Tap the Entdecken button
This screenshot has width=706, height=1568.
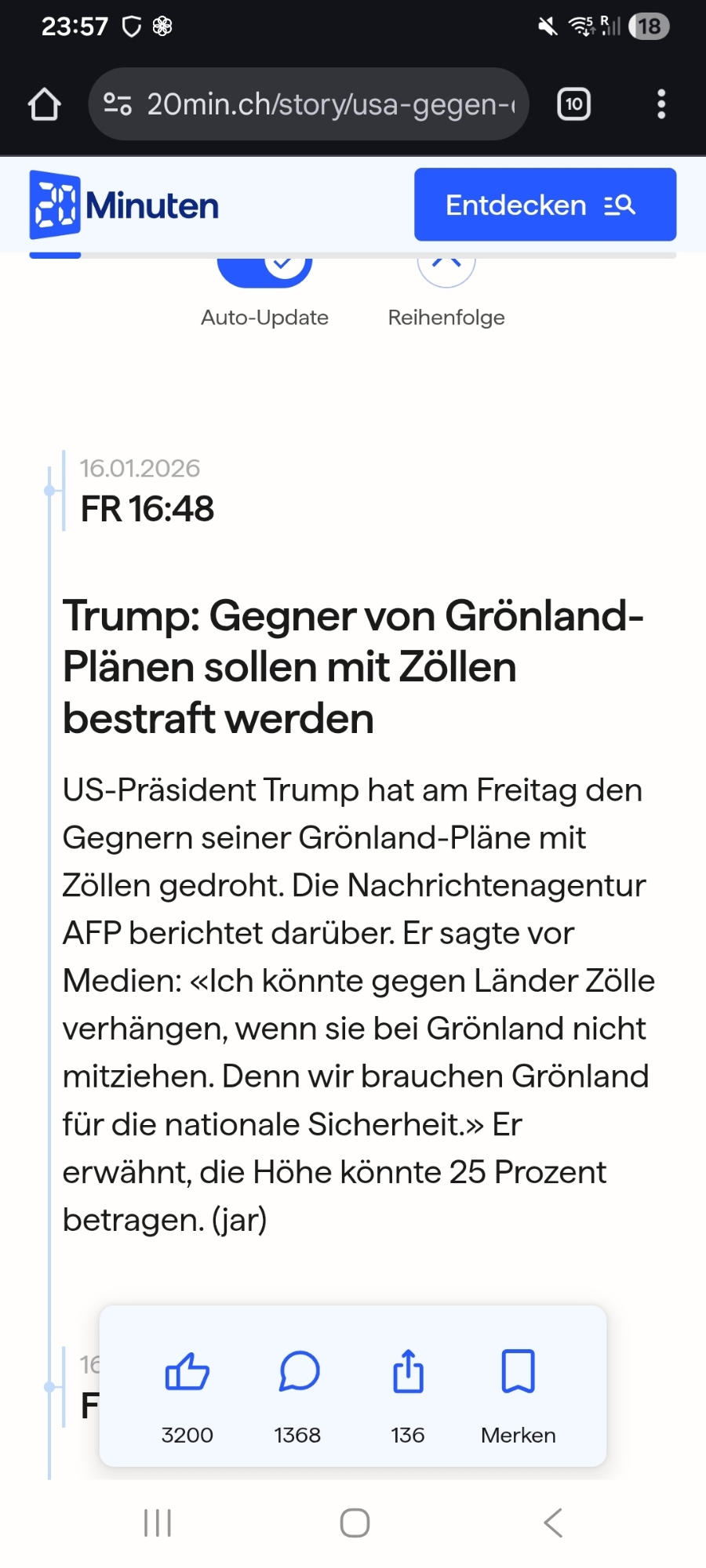point(544,205)
